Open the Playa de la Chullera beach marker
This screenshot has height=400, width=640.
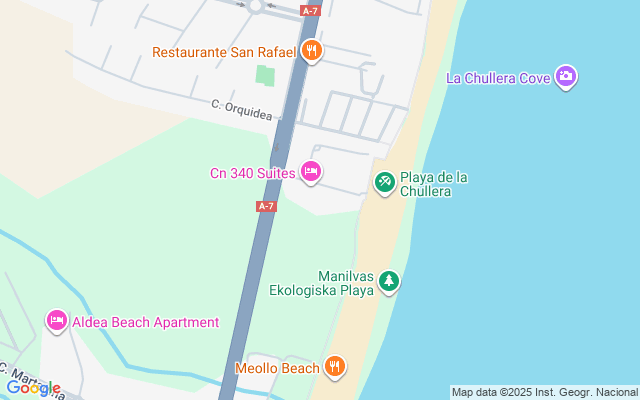[384, 183]
